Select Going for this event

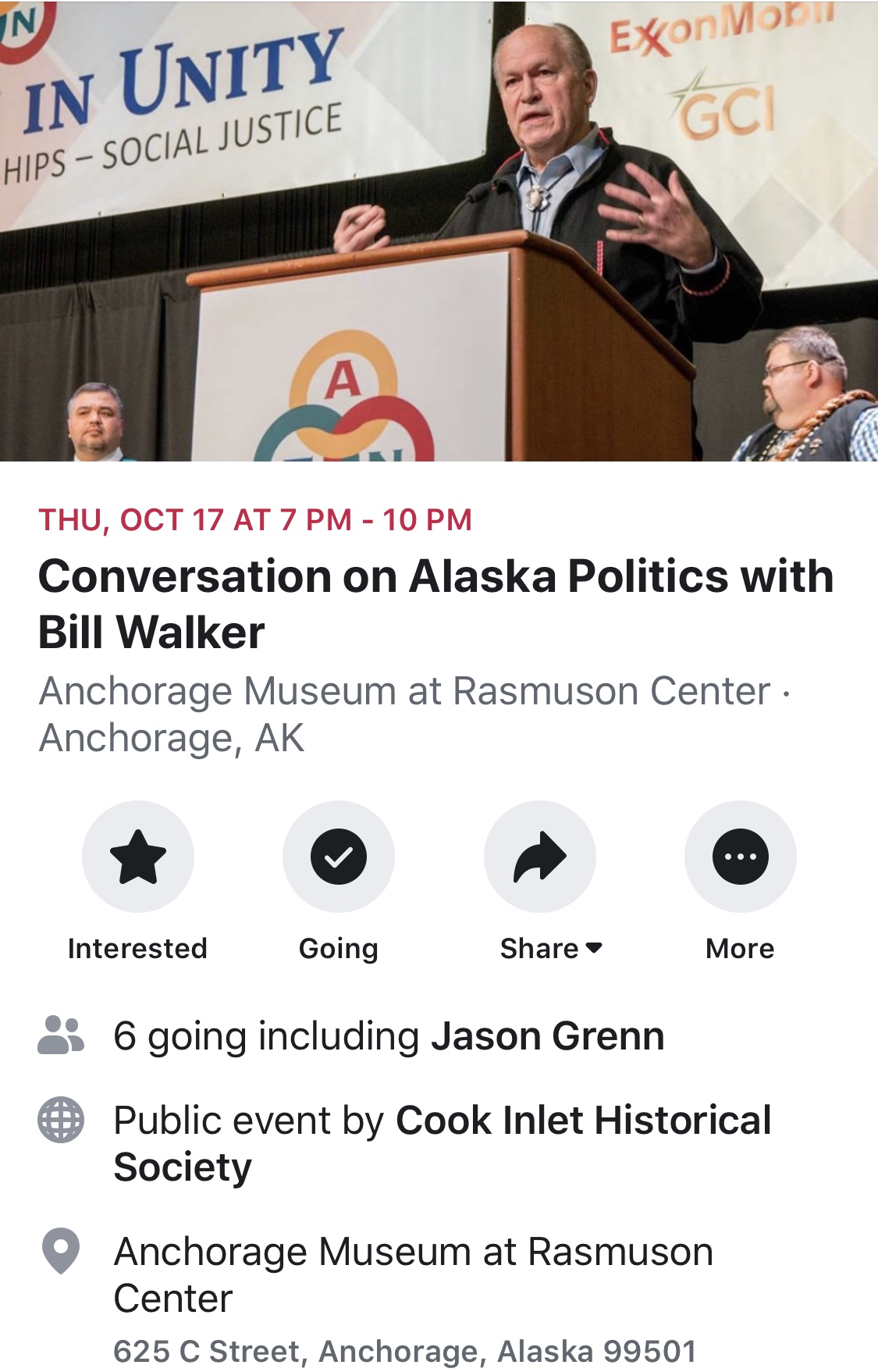[338, 857]
